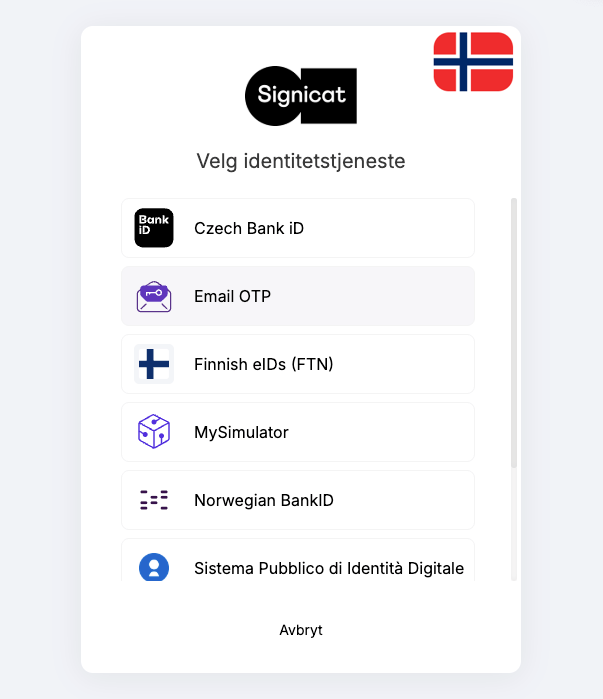Screen dimensions: 603x699
Task: Select Czech Bank iD identity service
Action: tap(297, 228)
